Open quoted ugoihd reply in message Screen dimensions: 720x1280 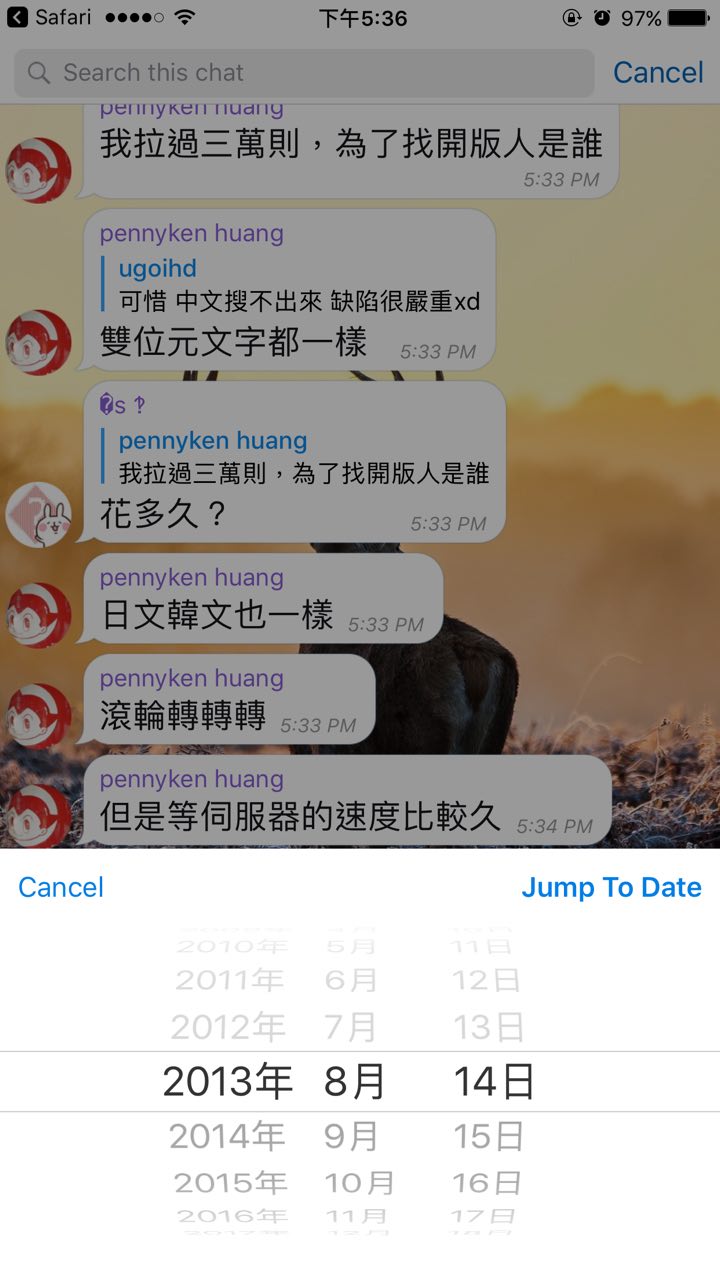point(298,285)
